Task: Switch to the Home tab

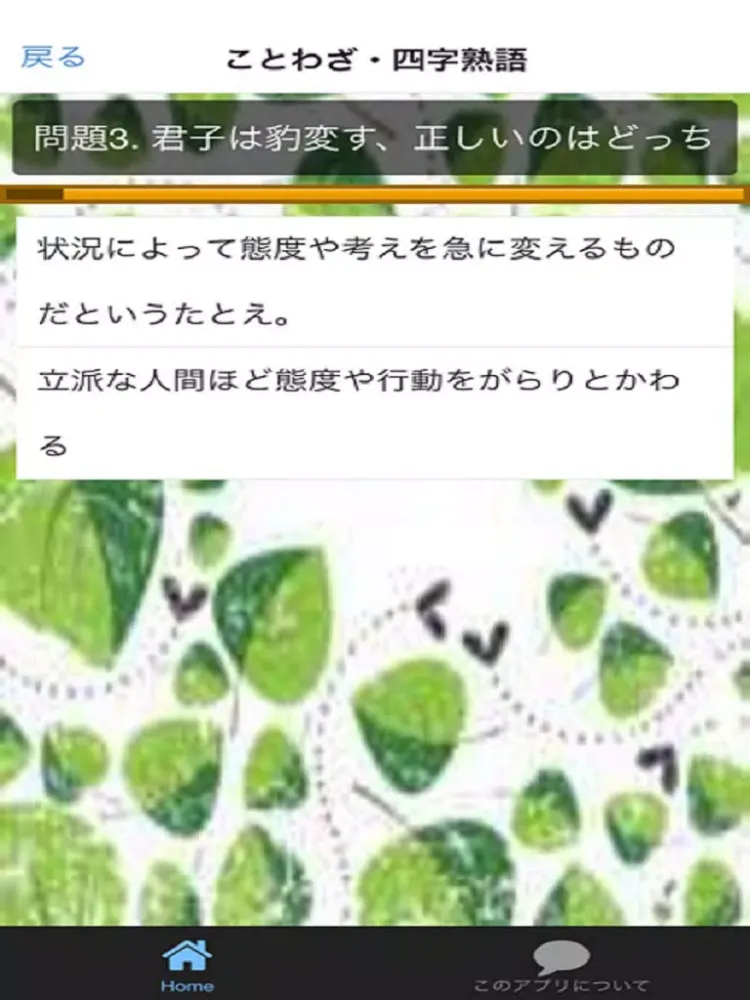Action: (x=187, y=964)
